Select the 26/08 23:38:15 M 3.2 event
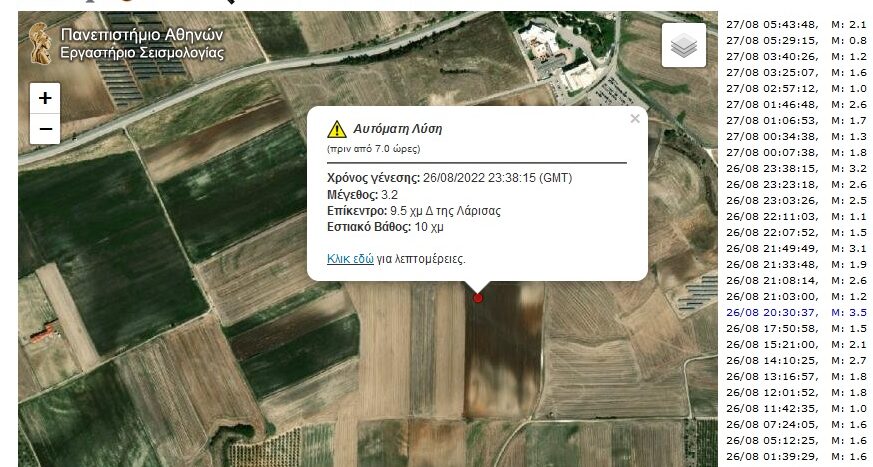The width and height of the screenshot is (873, 467). [796, 168]
